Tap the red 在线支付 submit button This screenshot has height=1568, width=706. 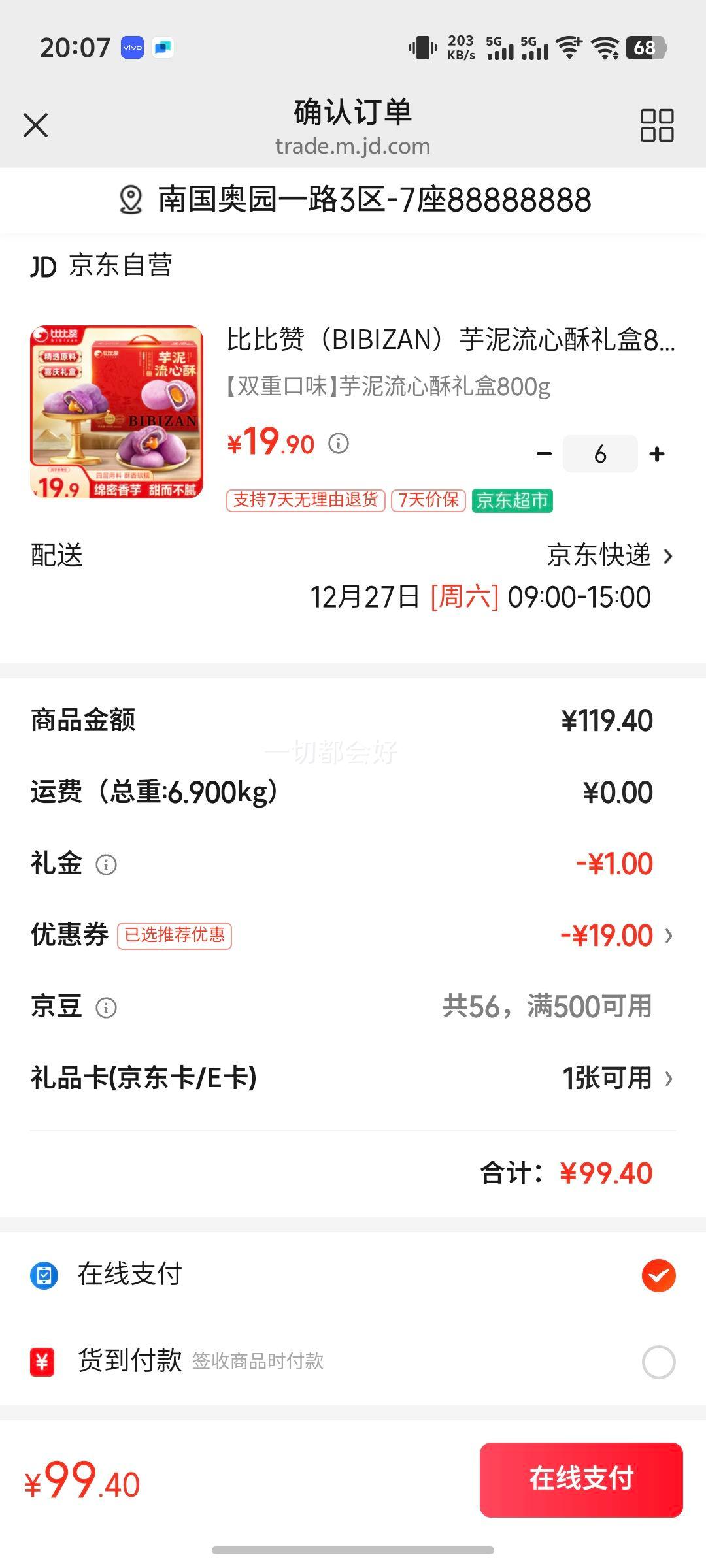pos(581,1480)
